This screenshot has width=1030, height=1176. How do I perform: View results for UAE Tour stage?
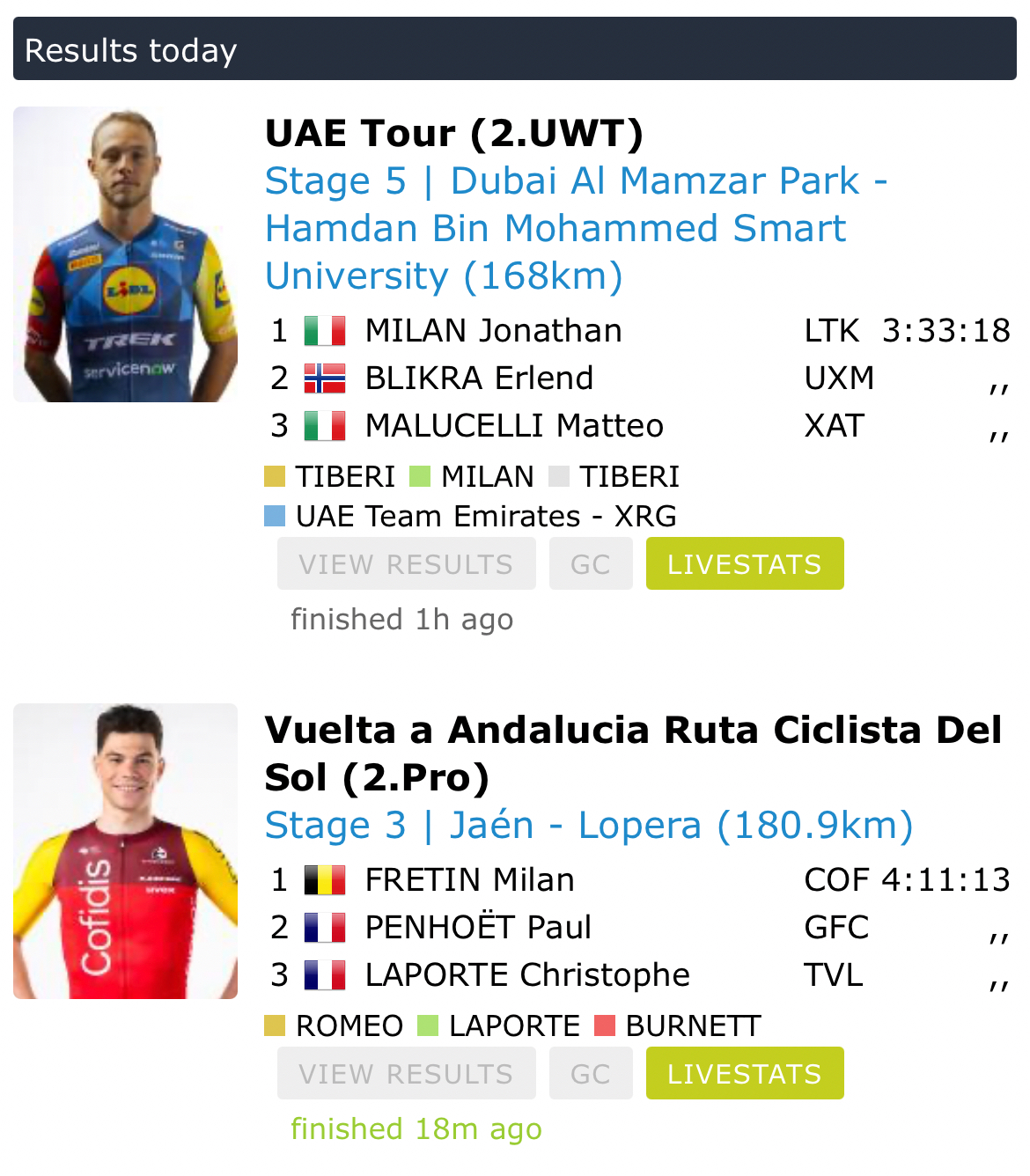406,564
